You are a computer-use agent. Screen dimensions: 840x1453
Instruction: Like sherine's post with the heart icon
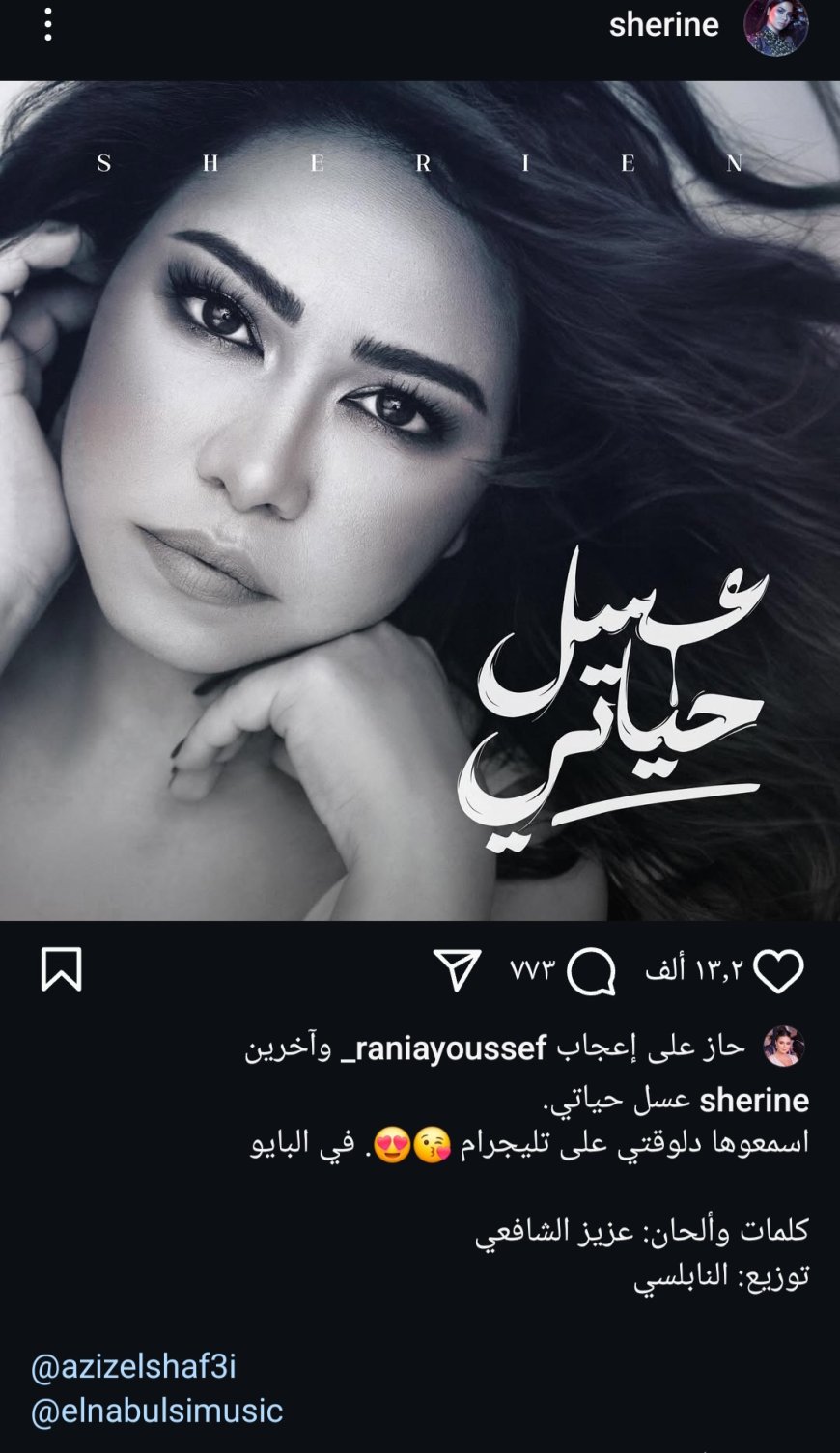pyautogui.click(x=778, y=971)
